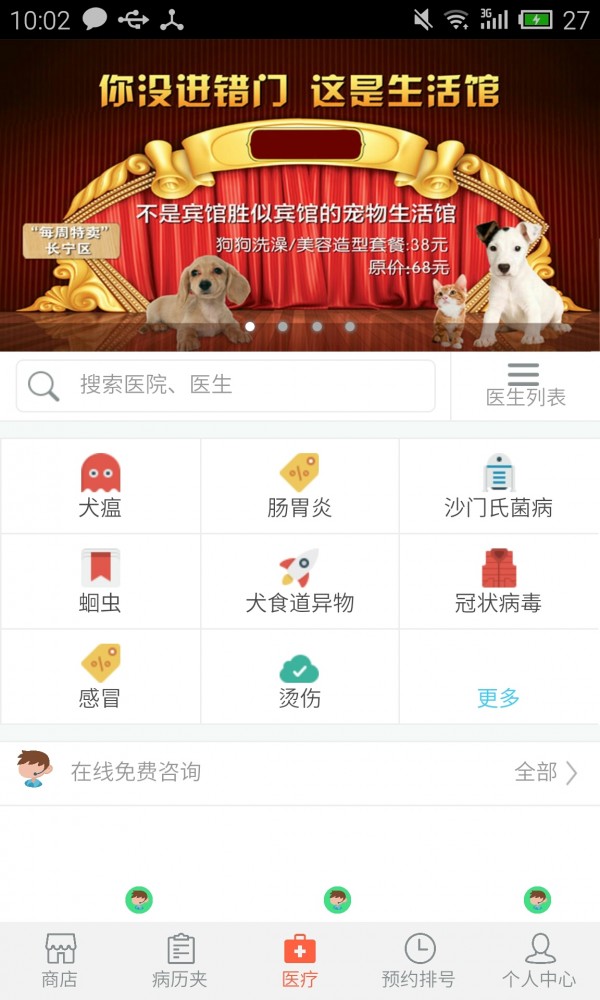Tap the 搜索医院、医生 search box
This screenshot has height=1000, width=600.
click(x=226, y=386)
